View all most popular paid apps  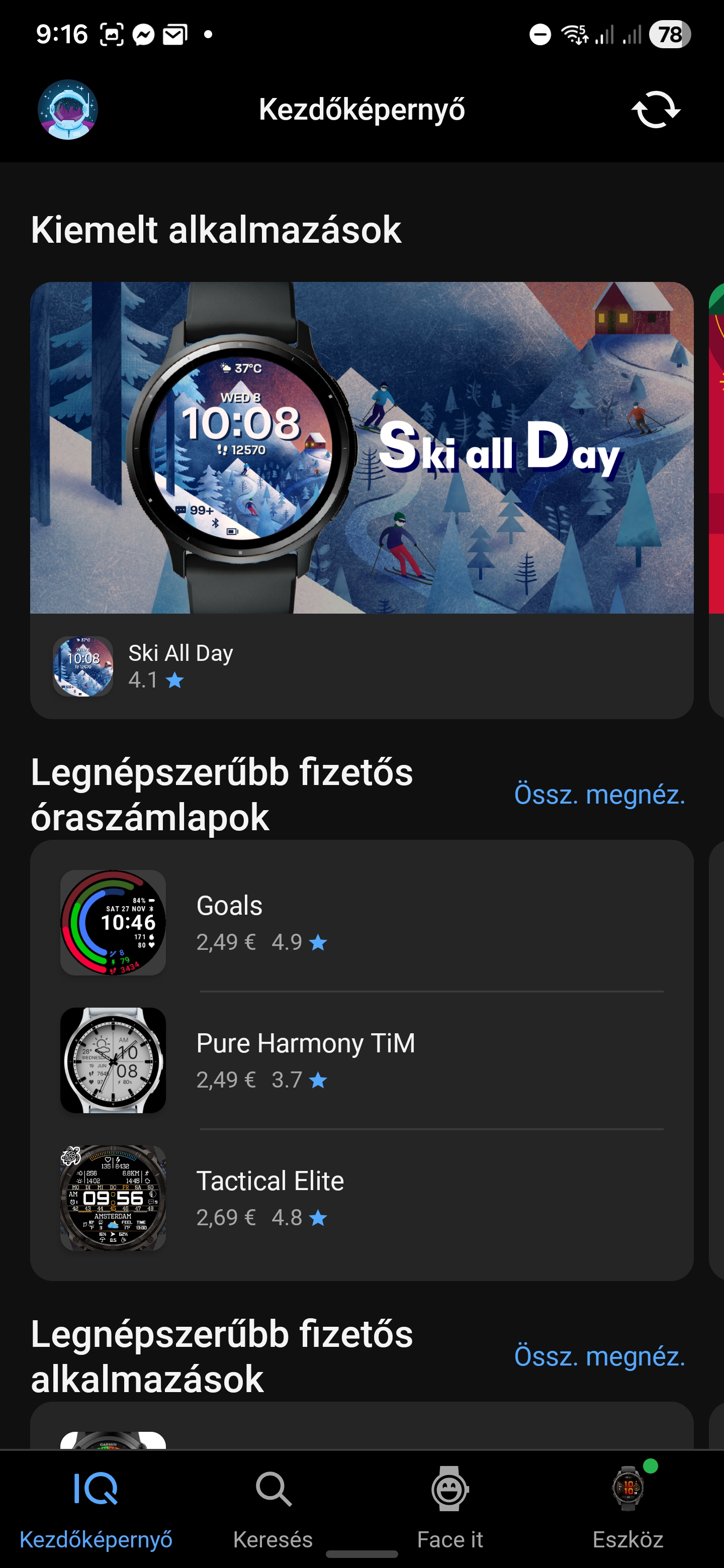point(599,1357)
